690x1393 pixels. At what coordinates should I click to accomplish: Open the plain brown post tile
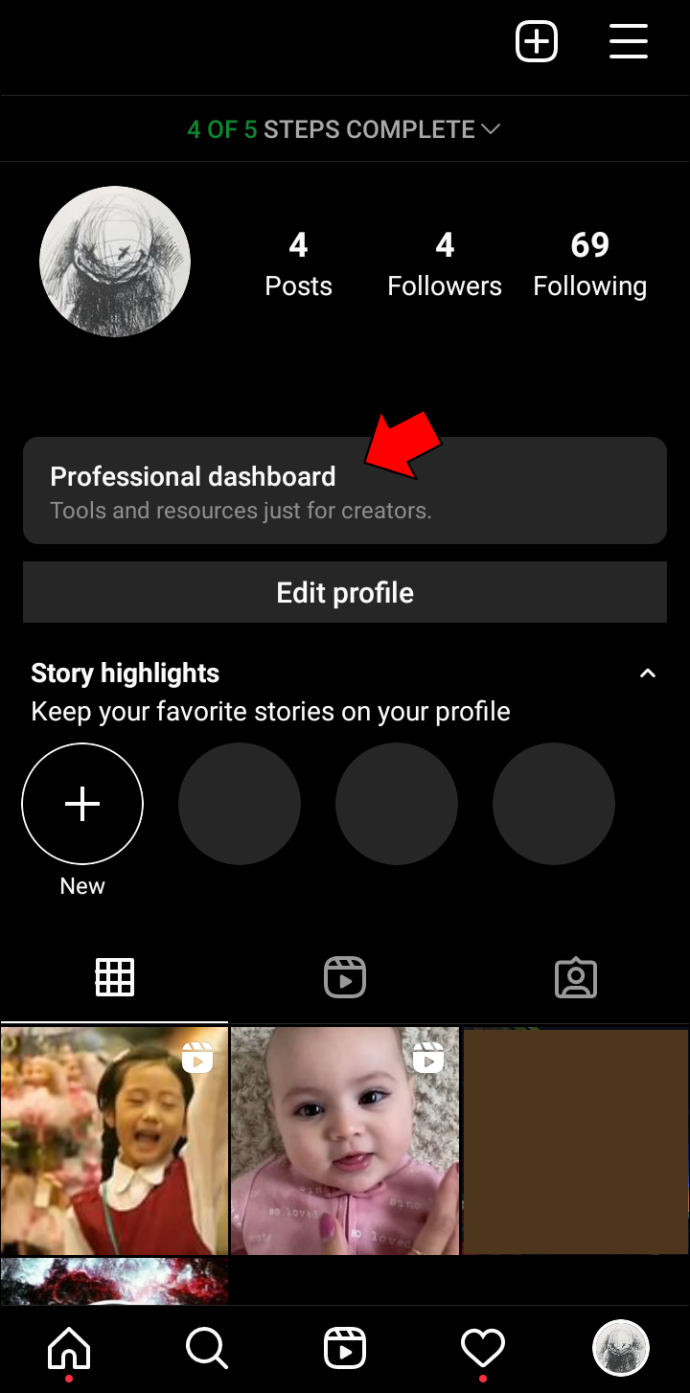click(x=576, y=1141)
